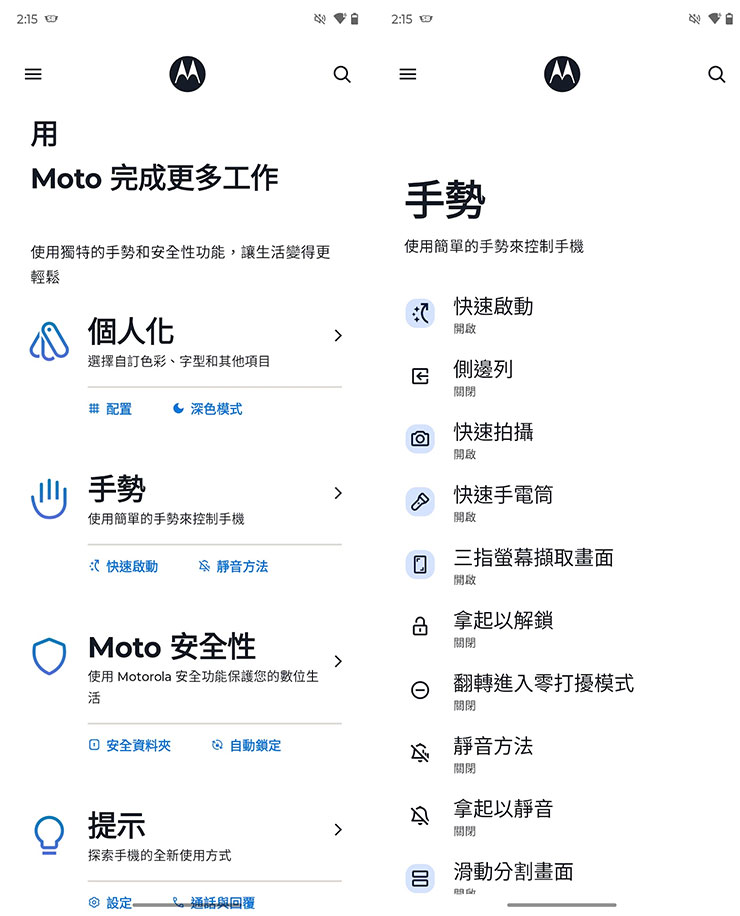
Task: Expand 個人化 with its chevron
Action: [338, 336]
